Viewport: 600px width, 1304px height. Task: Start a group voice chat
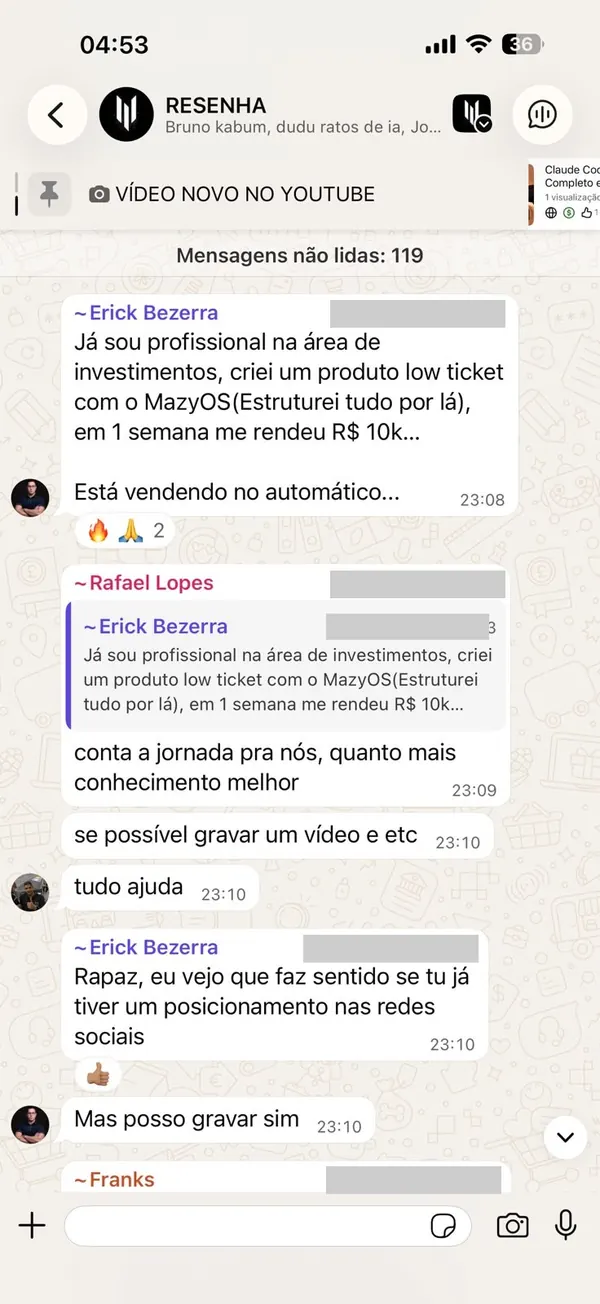(542, 115)
